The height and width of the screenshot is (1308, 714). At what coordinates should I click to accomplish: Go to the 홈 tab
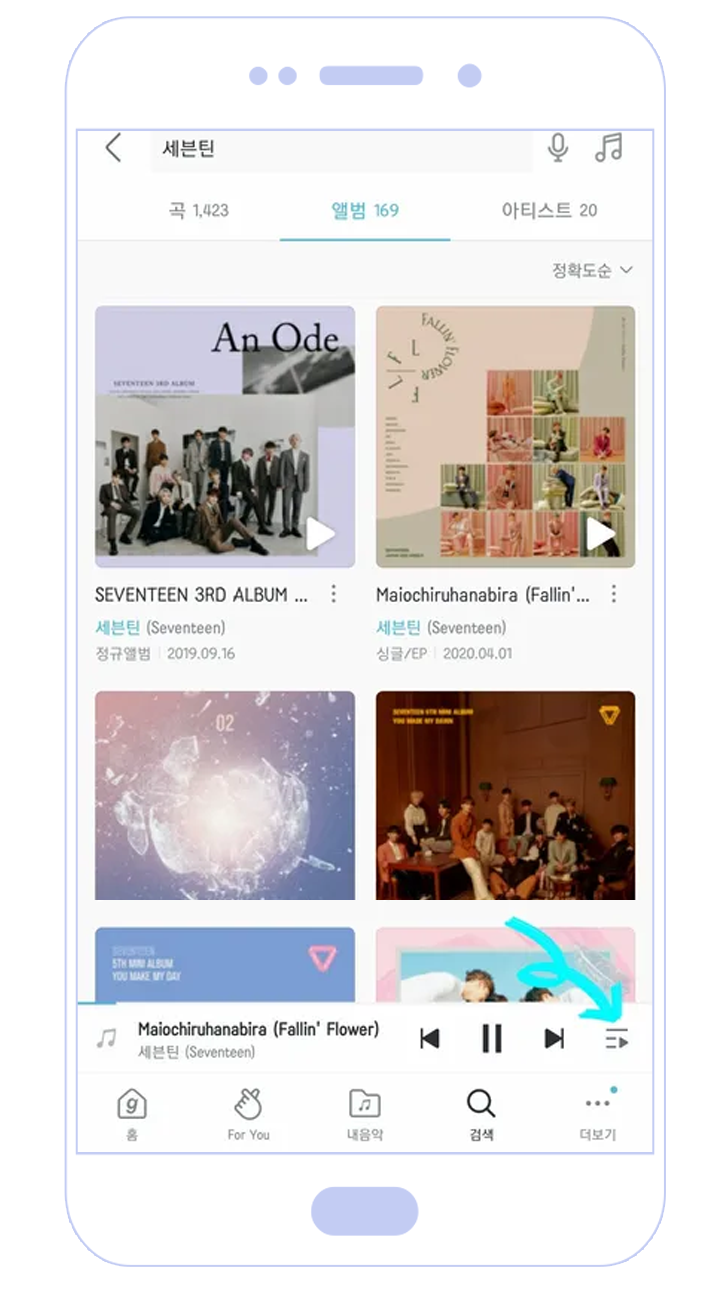coord(132,1115)
